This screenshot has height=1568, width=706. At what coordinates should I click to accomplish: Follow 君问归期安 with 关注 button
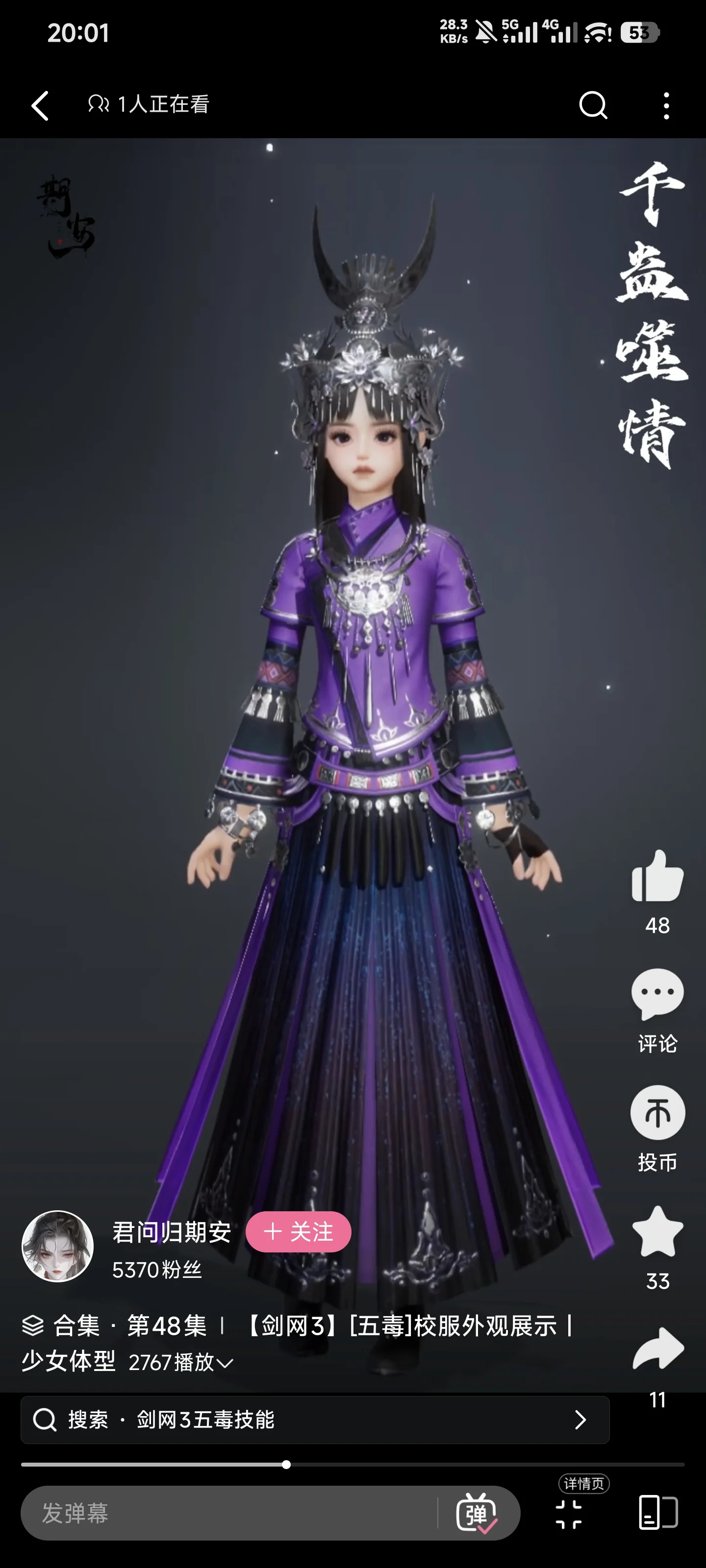299,1232
